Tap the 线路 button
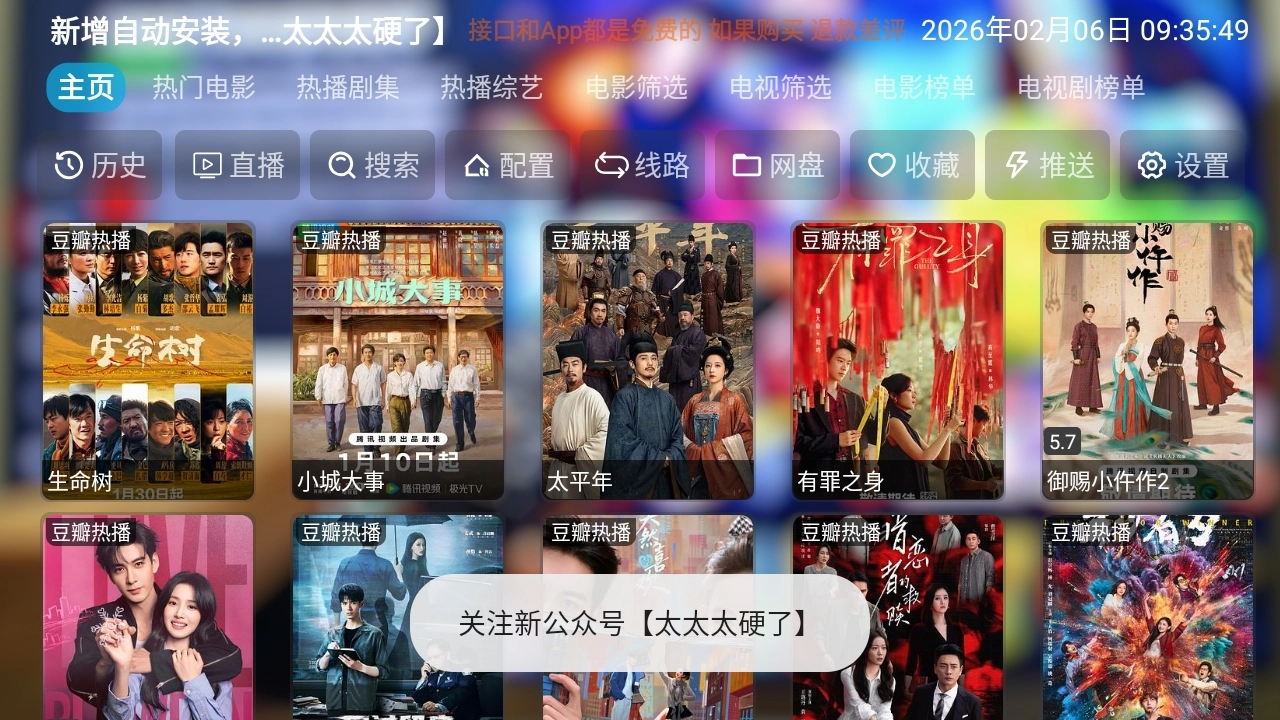1280x720 pixels. (x=643, y=165)
